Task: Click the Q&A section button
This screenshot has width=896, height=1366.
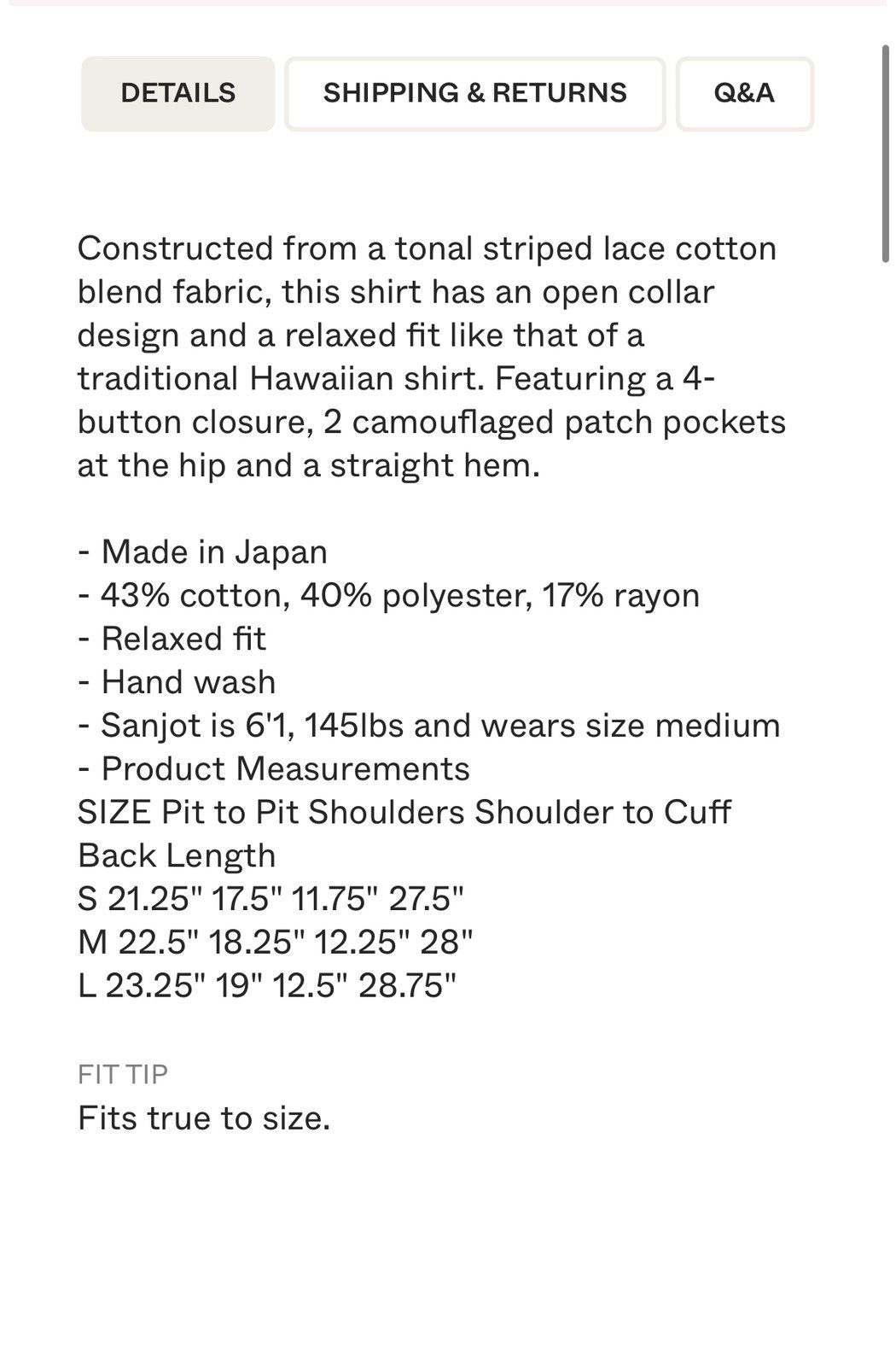Action: pos(745,92)
